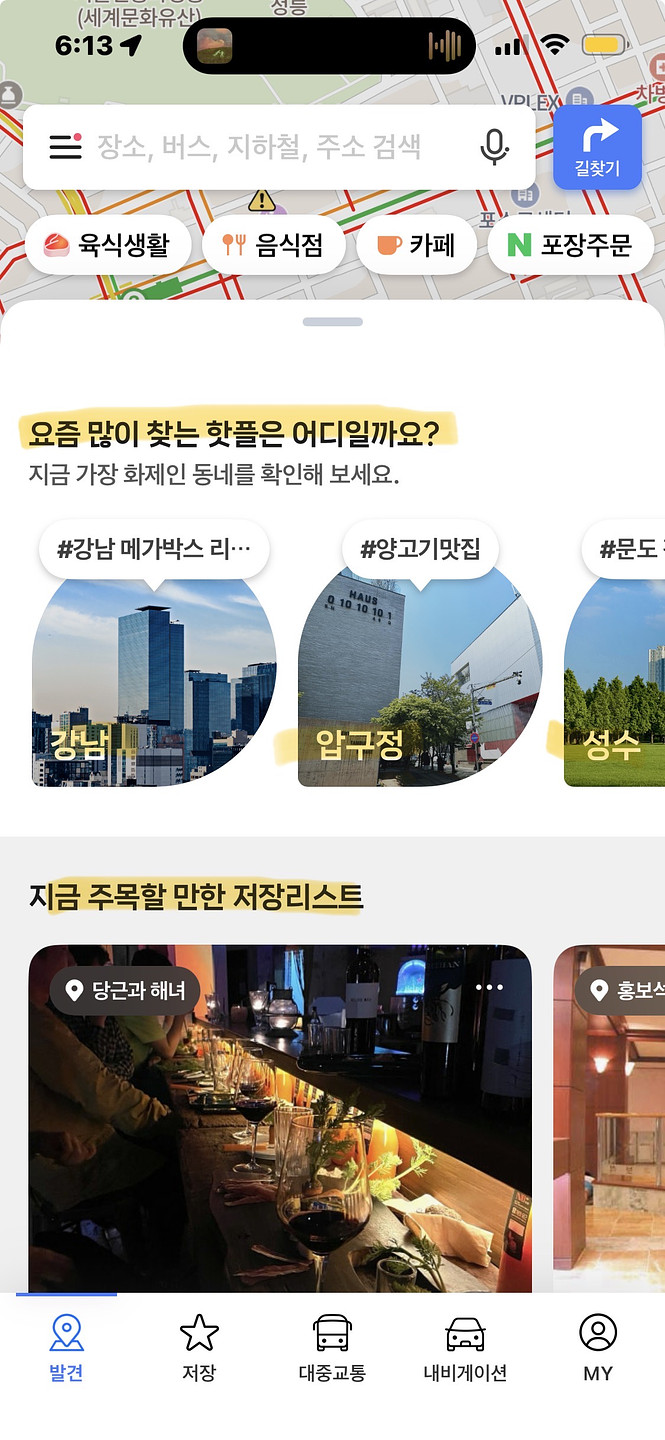
Task: Select the 육식생활 chip
Action: [108, 245]
